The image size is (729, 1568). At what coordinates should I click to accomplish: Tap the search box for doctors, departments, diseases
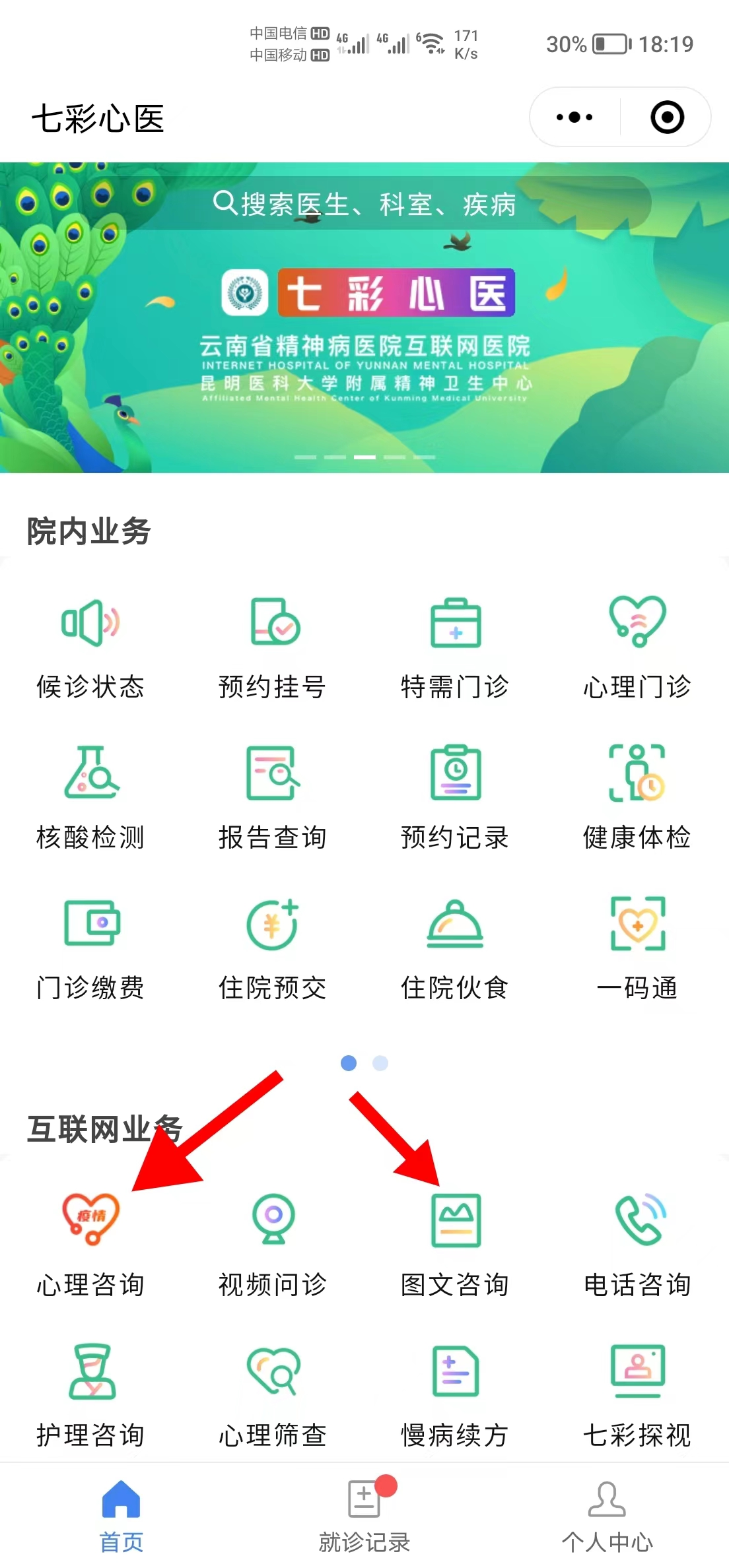pyautogui.click(x=364, y=204)
